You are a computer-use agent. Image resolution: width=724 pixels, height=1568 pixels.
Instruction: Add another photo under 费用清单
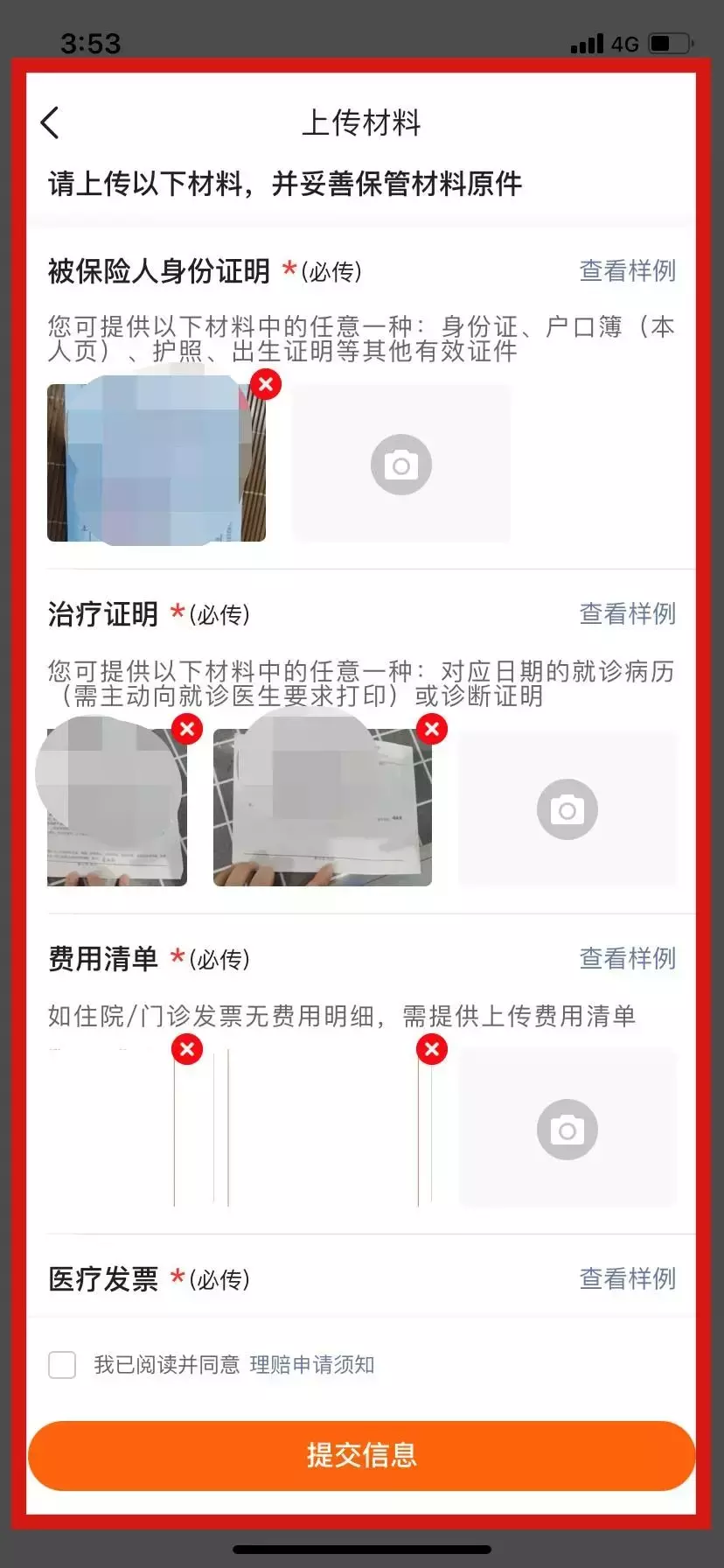click(x=567, y=1130)
